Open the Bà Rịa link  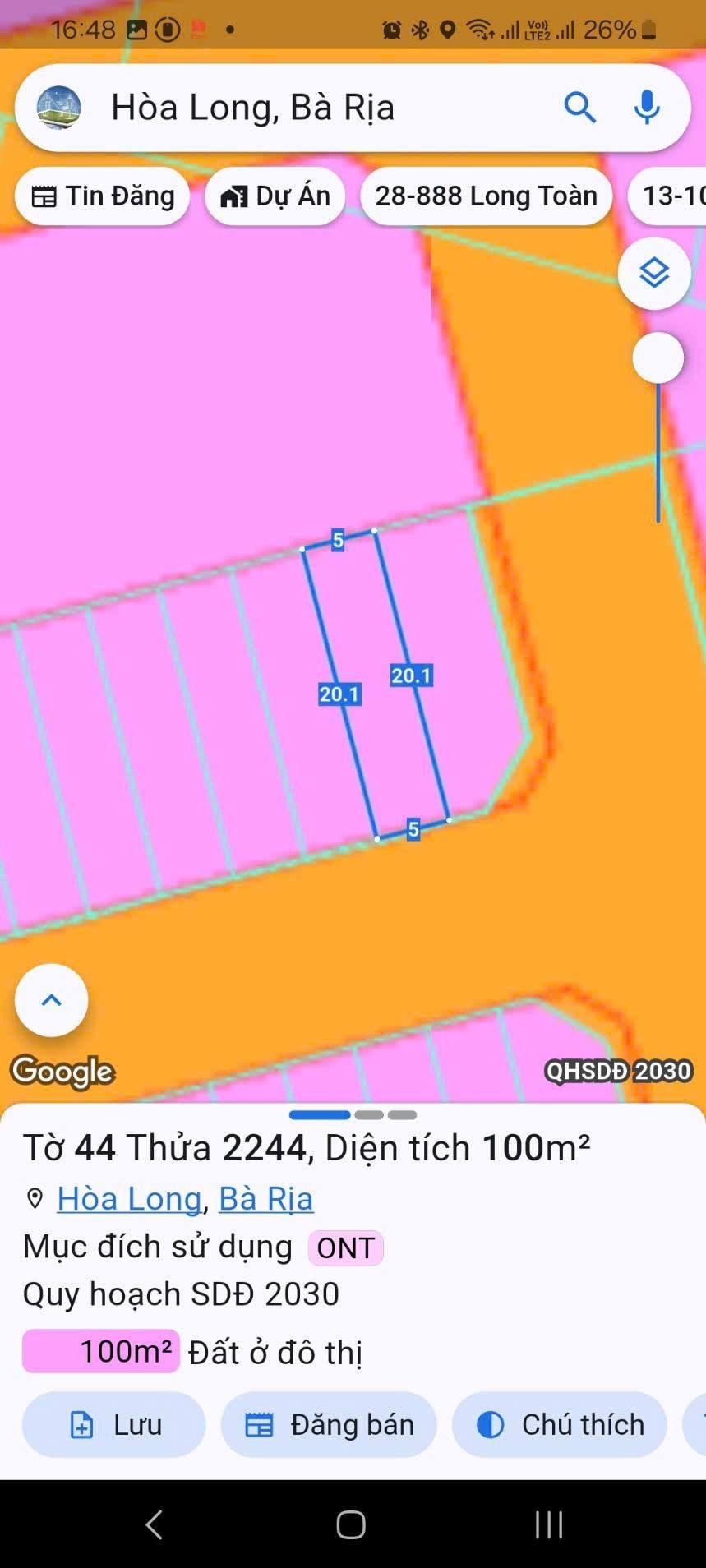tap(265, 1198)
